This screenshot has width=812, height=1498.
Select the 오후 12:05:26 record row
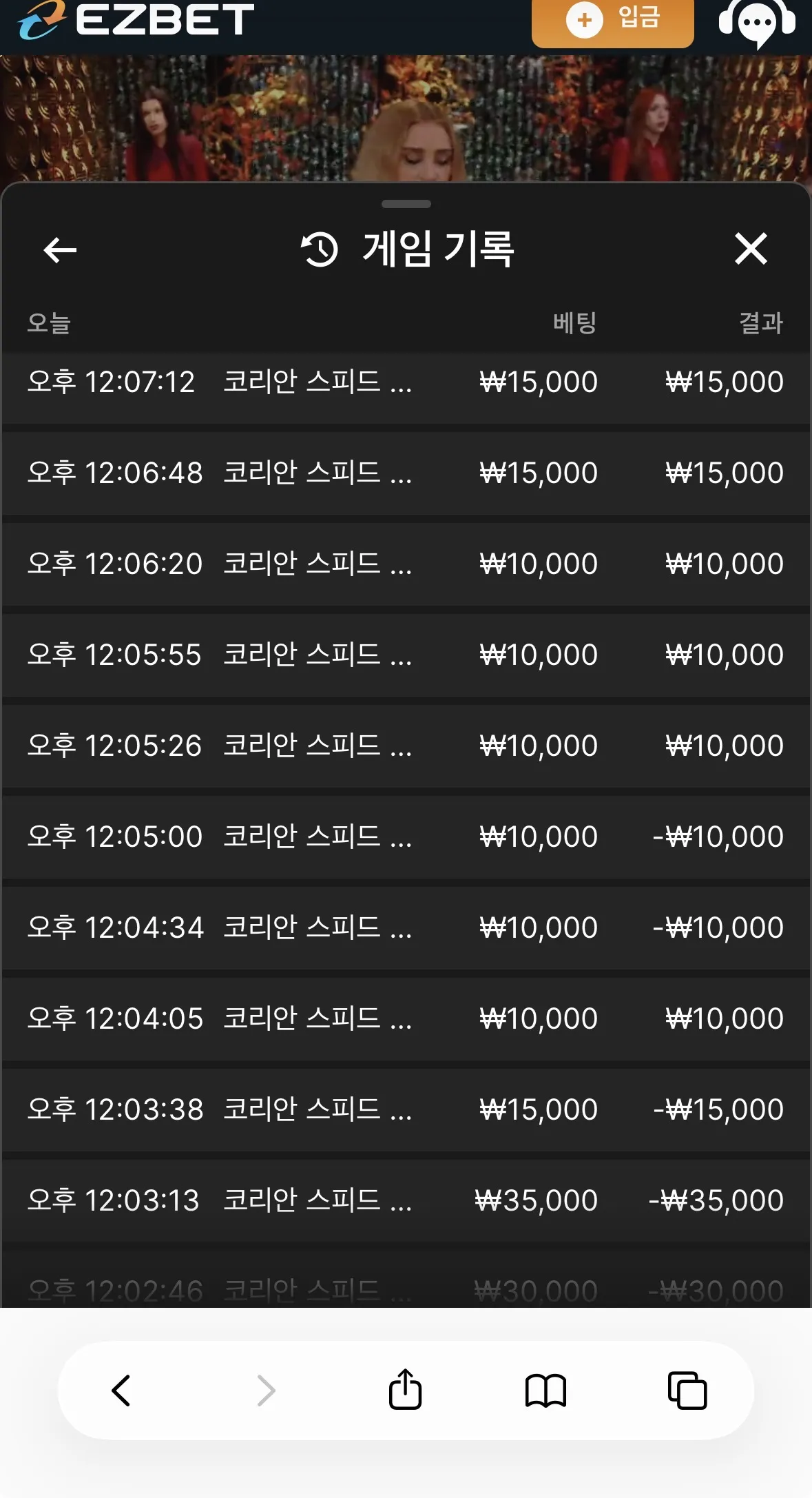[x=406, y=746]
